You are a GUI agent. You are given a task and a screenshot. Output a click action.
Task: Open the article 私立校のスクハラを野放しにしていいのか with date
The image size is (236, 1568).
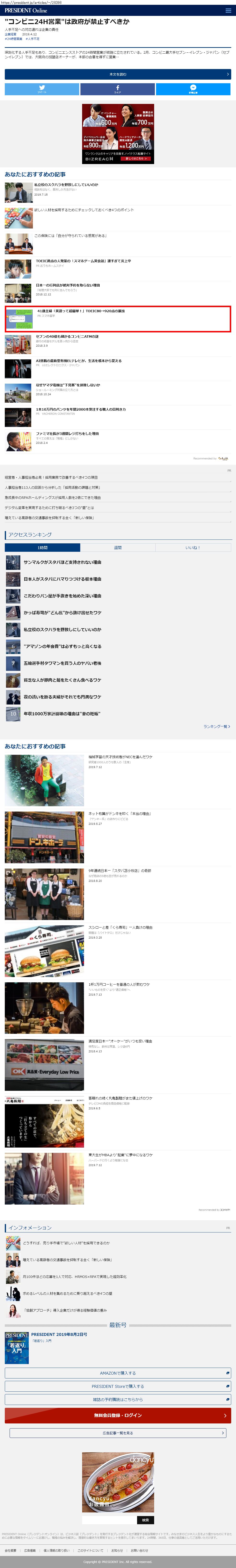tap(66, 185)
